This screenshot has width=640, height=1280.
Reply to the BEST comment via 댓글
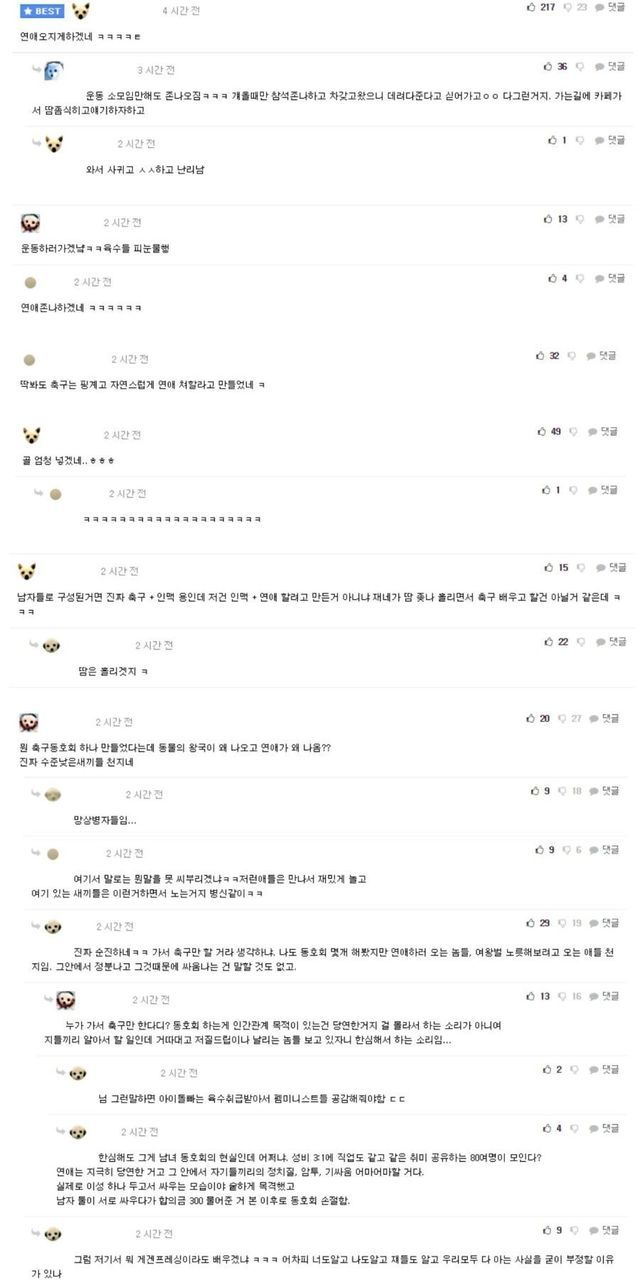[x=610, y=7]
